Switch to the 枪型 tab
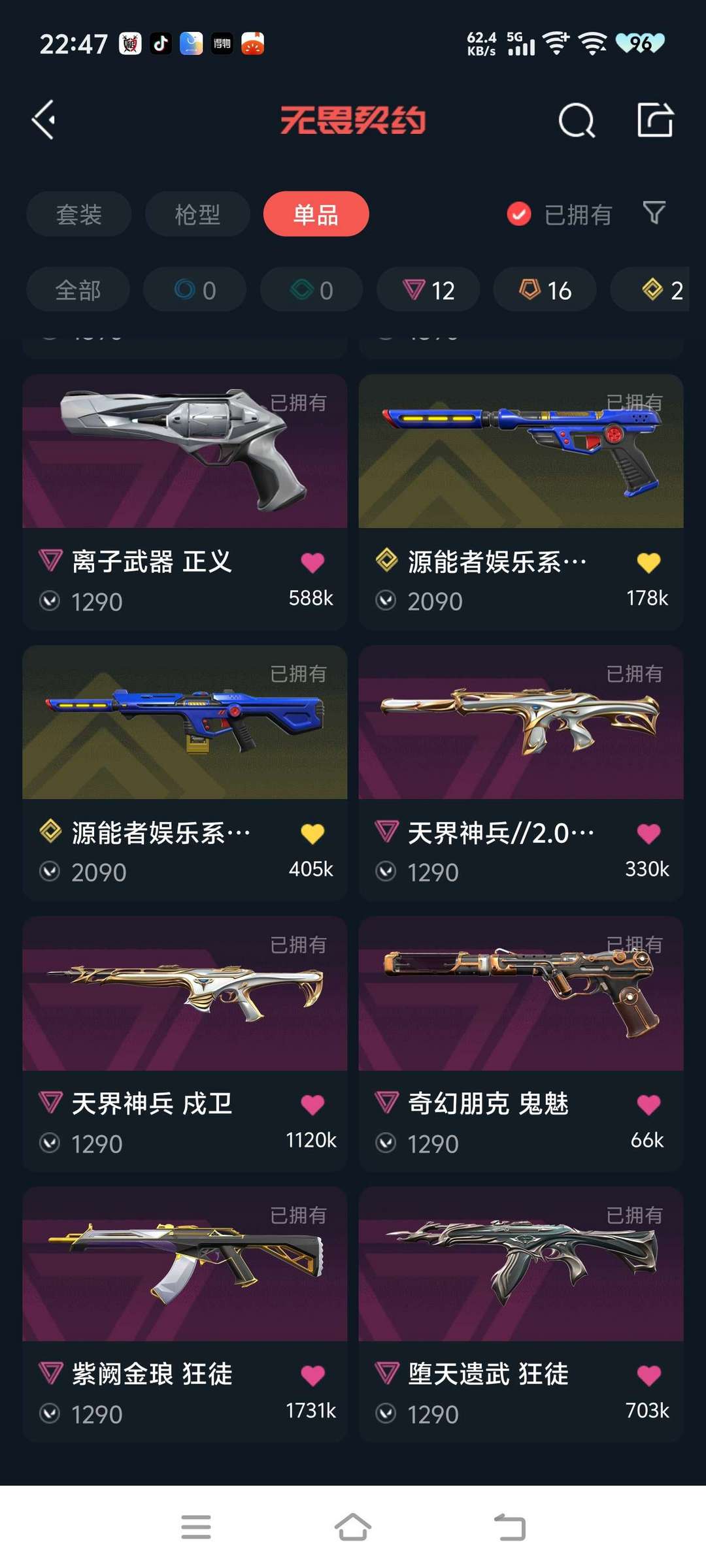The width and height of the screenshot is (706, 1568). (197, 214)
